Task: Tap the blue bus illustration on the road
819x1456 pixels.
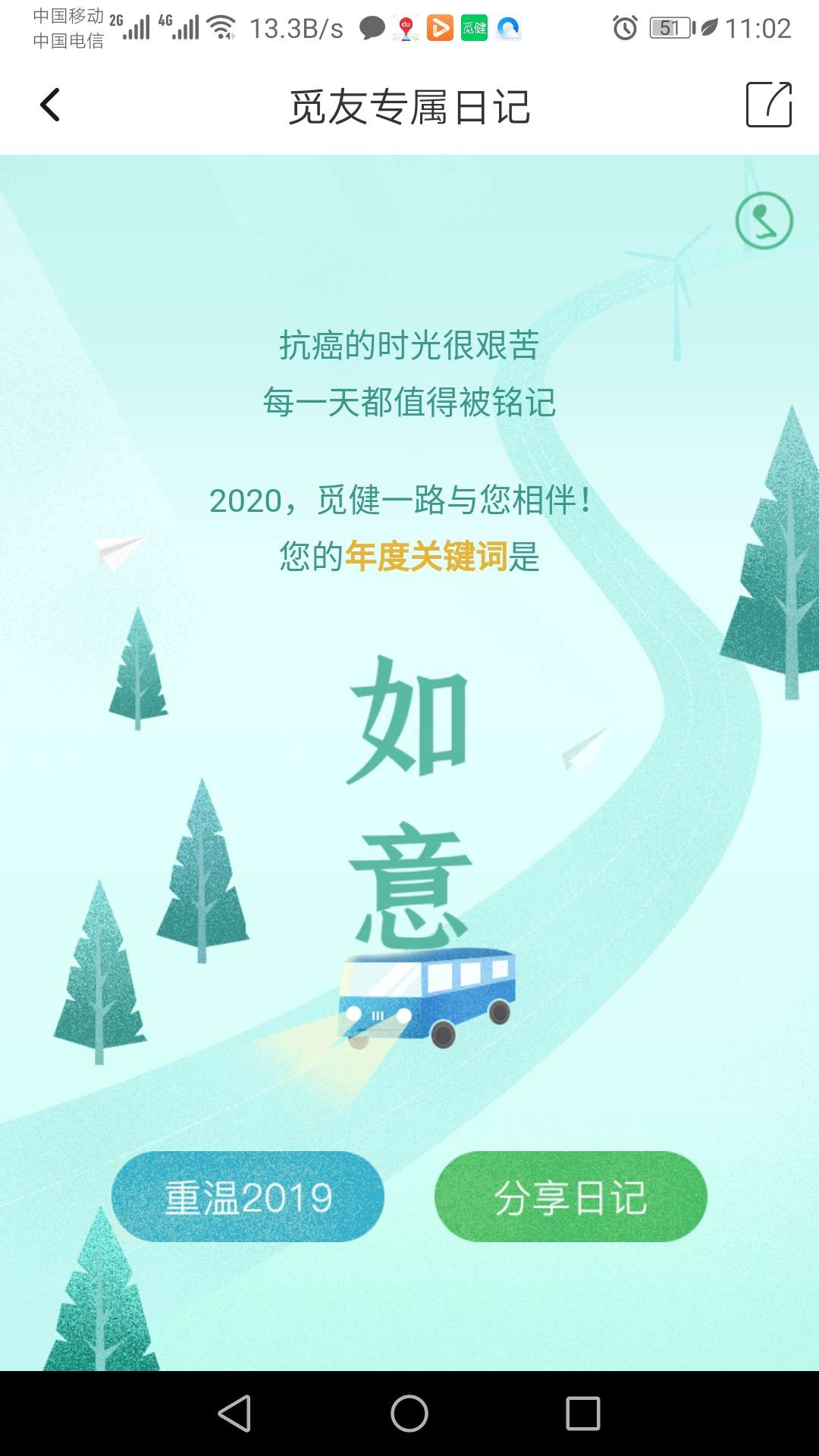Action: click(x=429, y=999)
